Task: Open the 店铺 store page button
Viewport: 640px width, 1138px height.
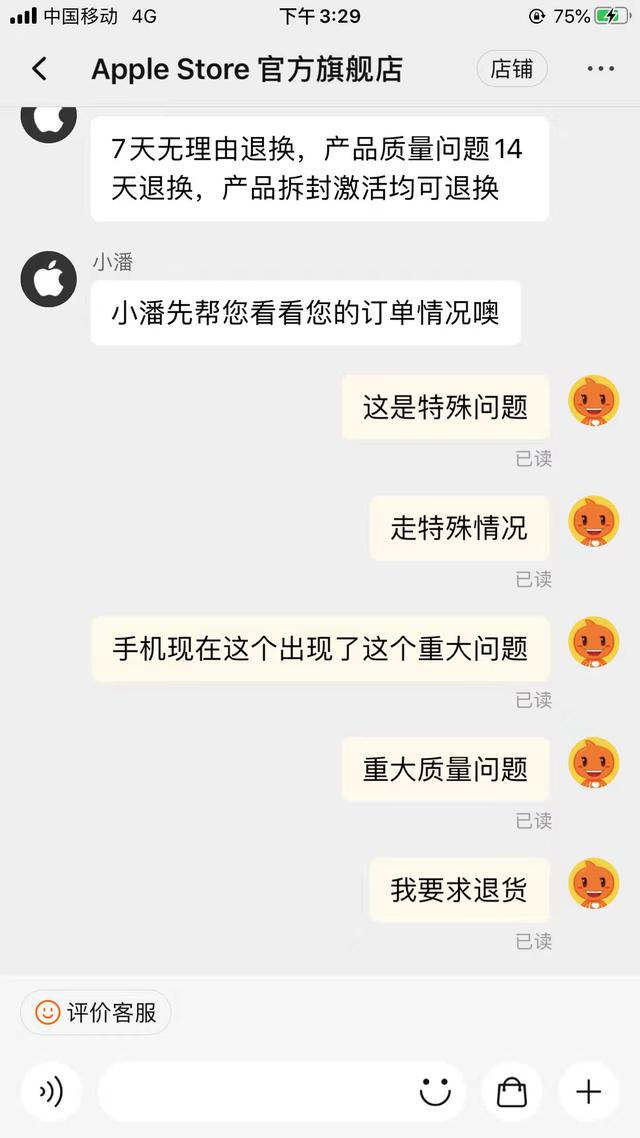Action: pos(511,68)
